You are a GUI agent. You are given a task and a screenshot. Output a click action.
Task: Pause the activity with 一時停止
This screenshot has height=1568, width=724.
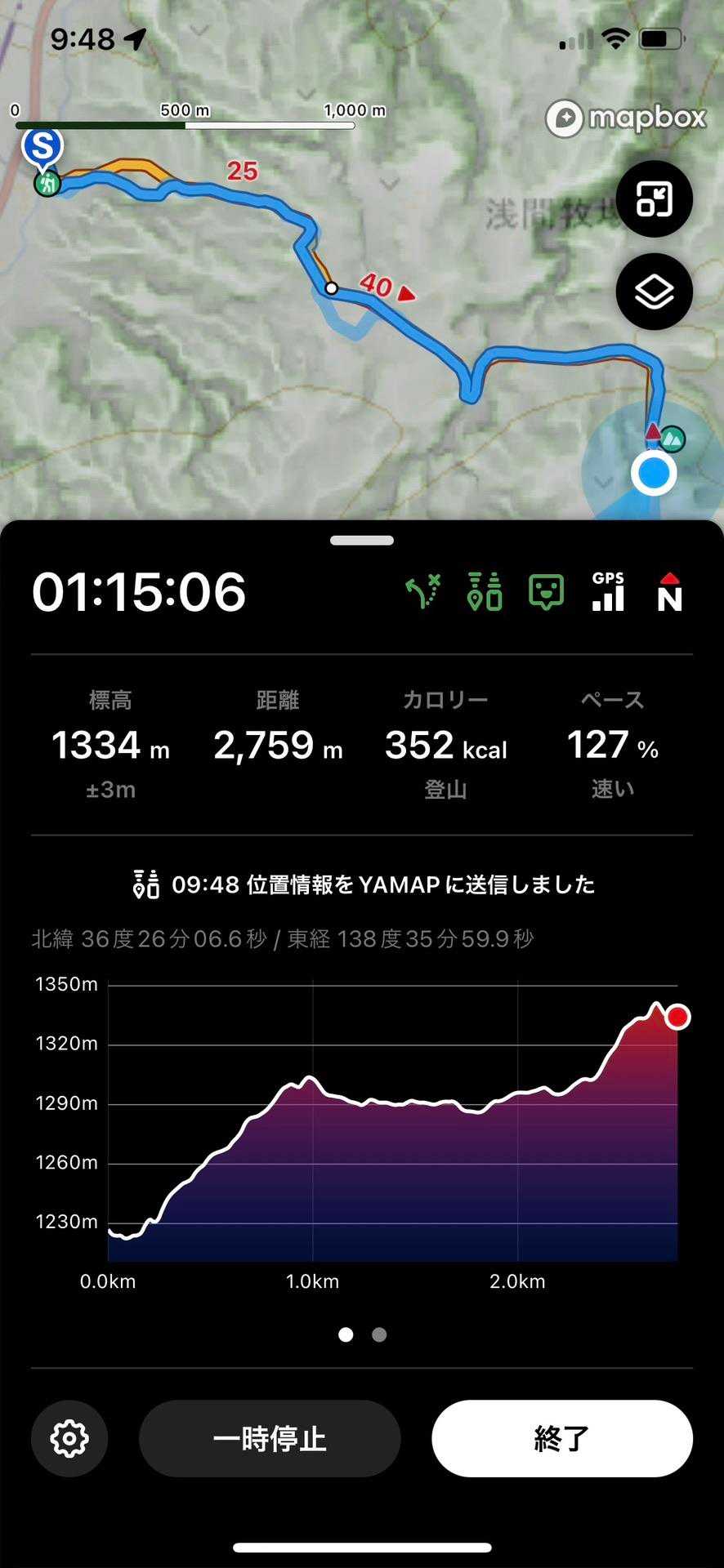(x=270, y=1438)
